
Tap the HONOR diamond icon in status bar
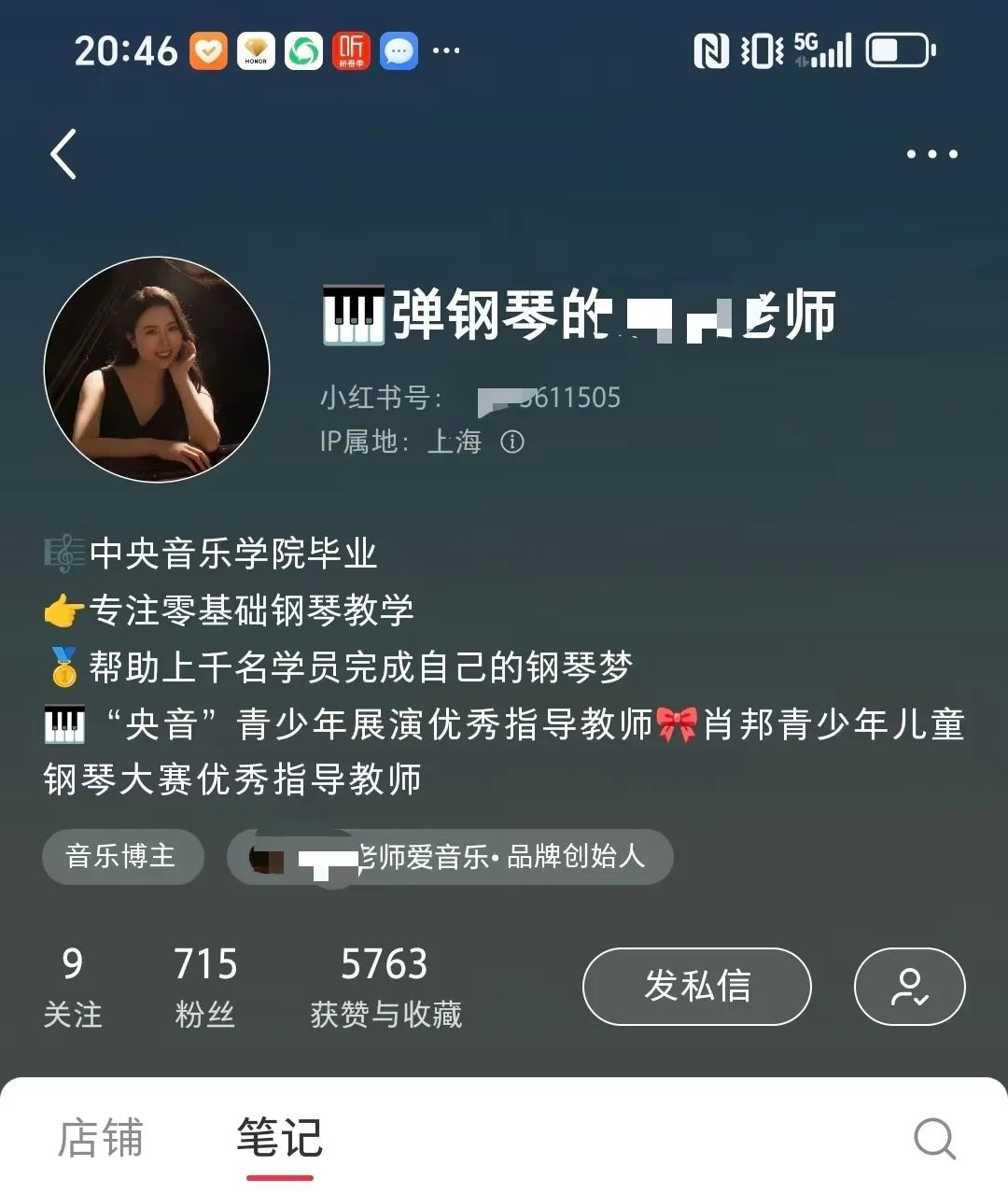click(x=257, y=51)
